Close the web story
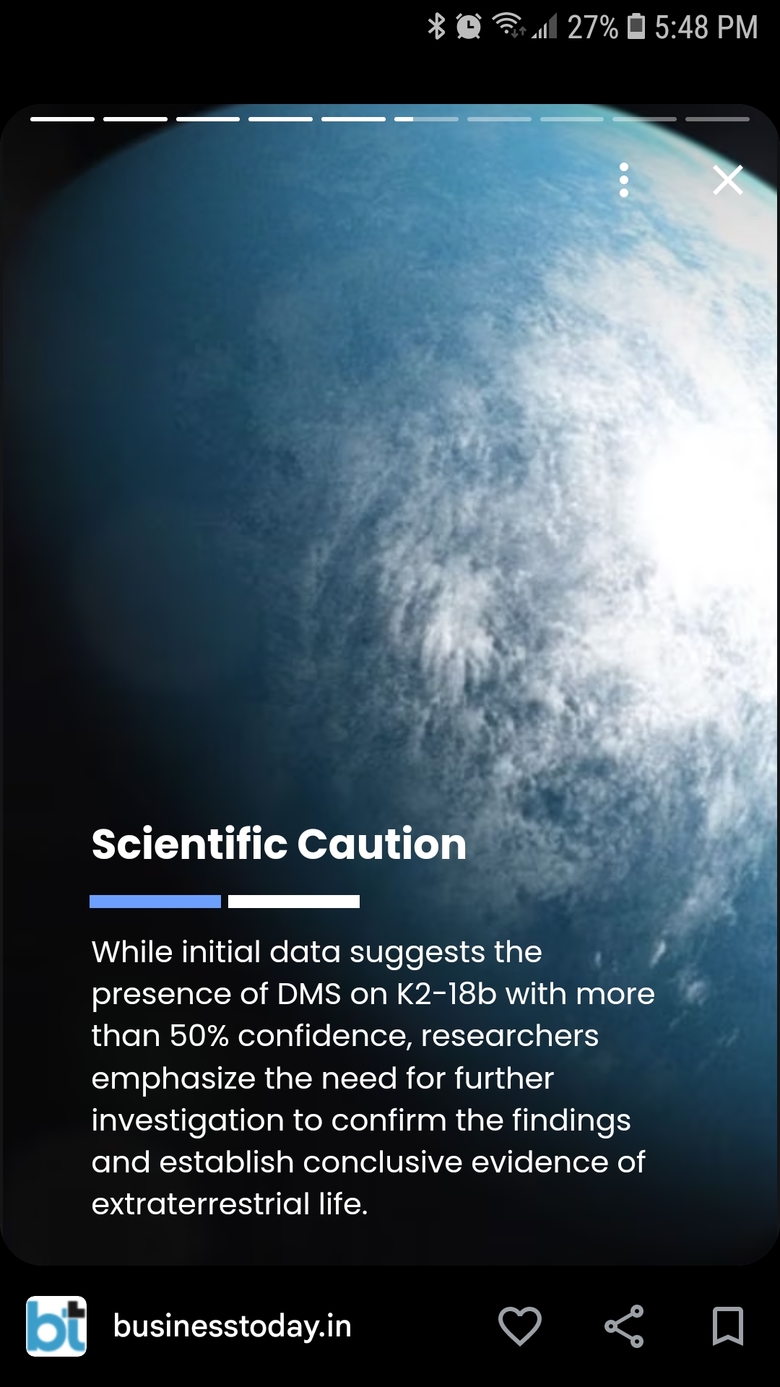 tap(728, 180)
